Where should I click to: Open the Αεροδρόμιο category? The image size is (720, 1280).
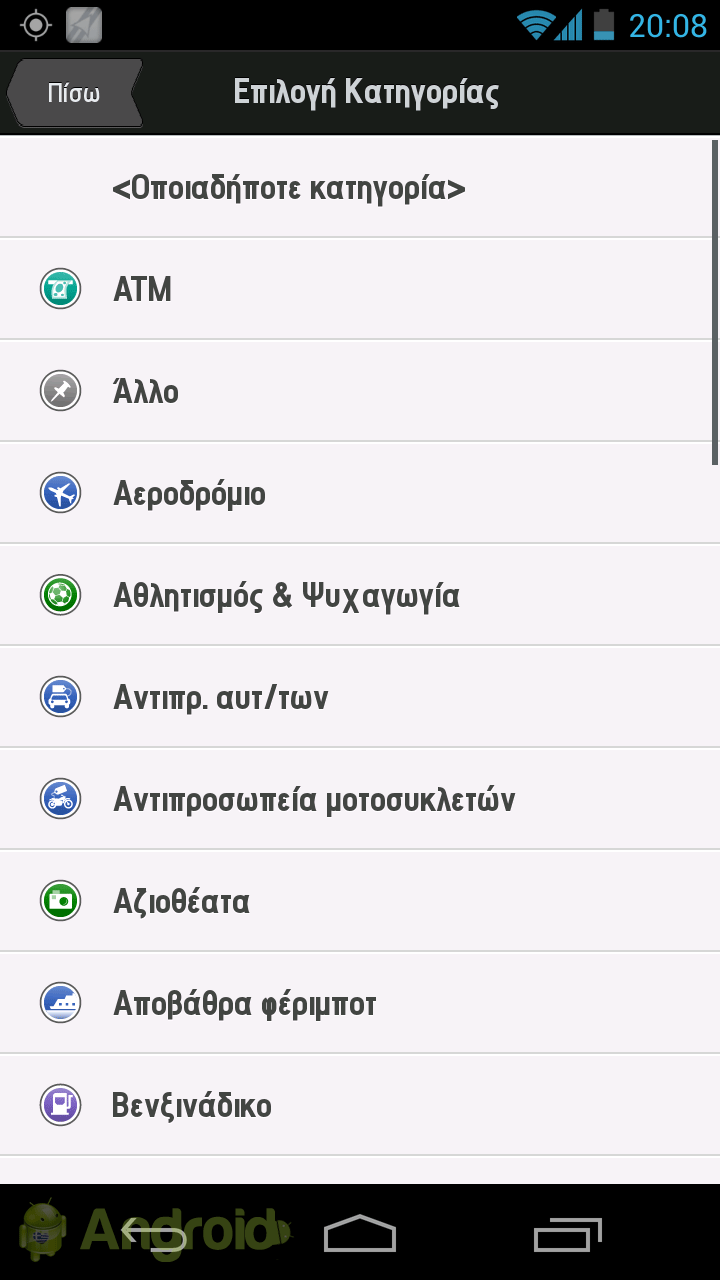[x=360, y=493]
